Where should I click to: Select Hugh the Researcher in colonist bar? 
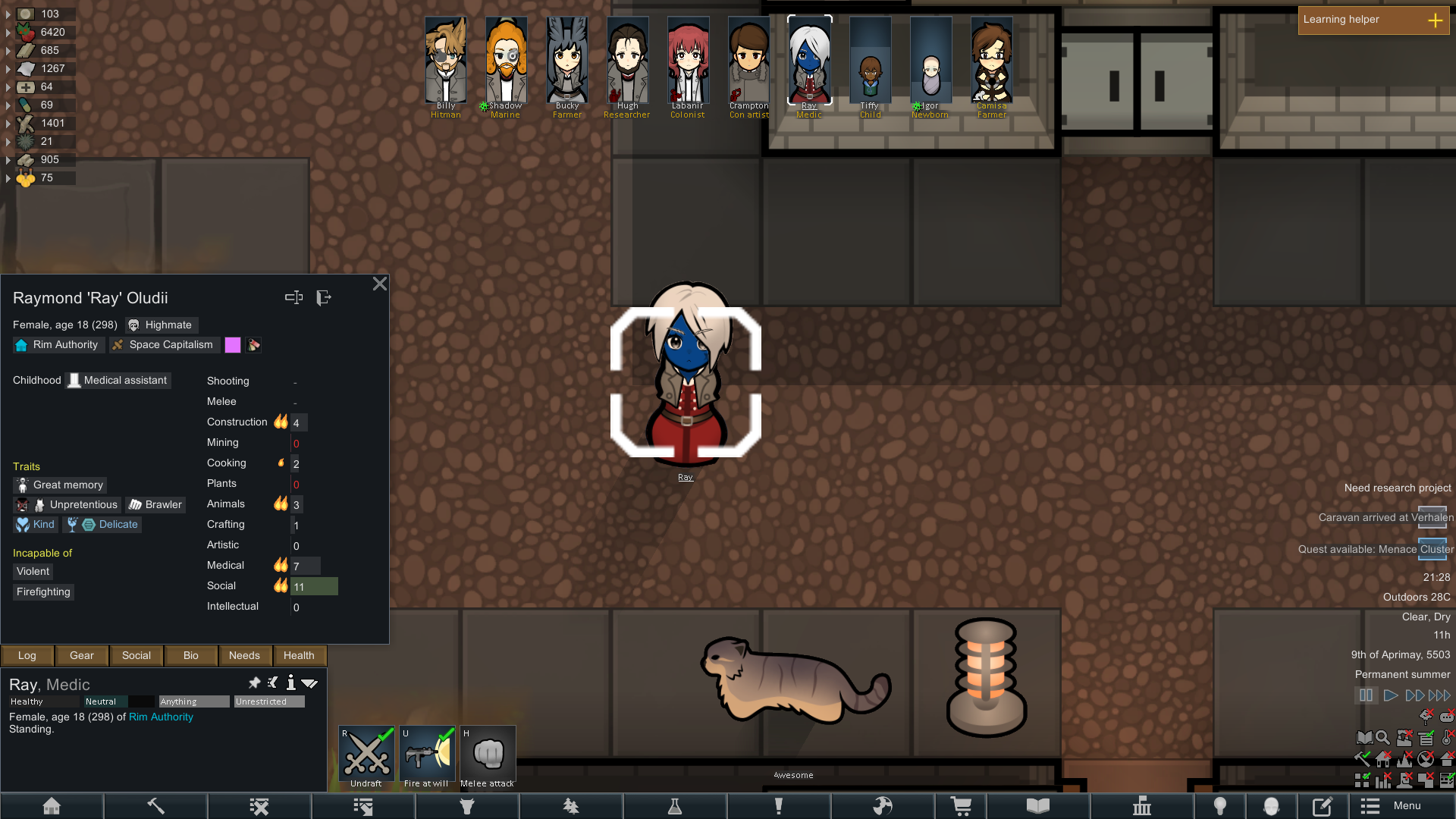point(627,63)
